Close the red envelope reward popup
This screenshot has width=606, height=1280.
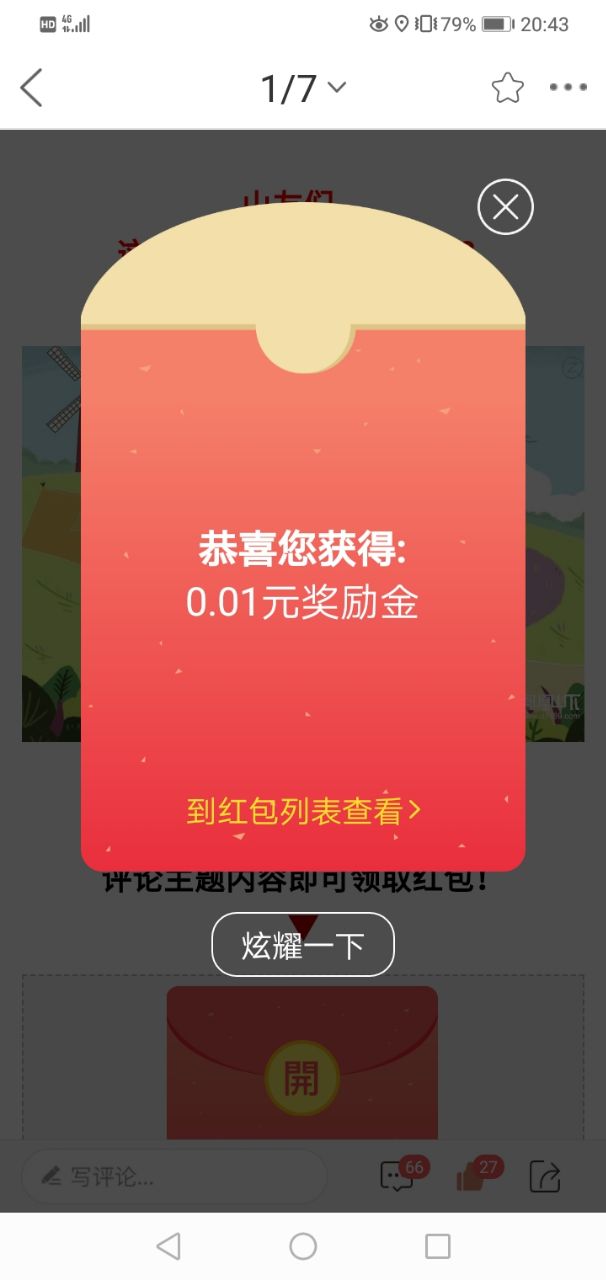[x=505, y=207]
